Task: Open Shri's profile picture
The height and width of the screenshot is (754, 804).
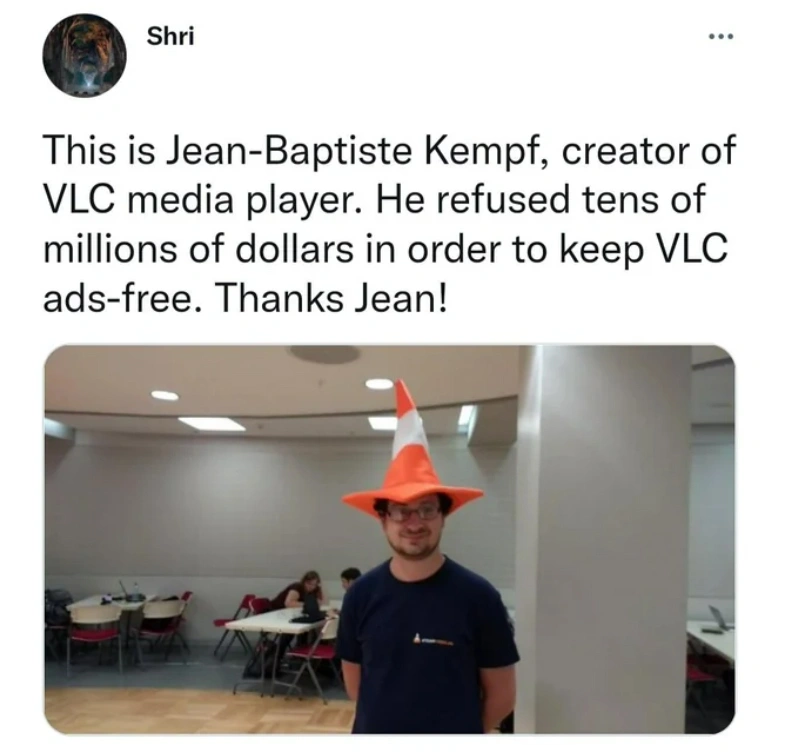Action: point(84,58)
